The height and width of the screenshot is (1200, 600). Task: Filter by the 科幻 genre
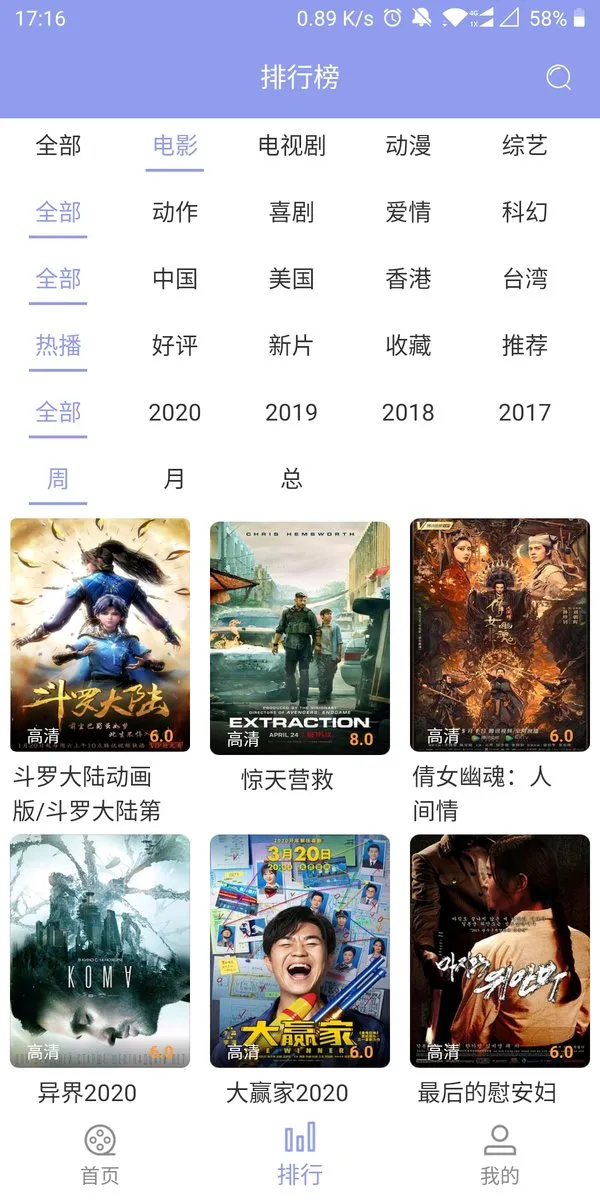click(x=525, y=212)
